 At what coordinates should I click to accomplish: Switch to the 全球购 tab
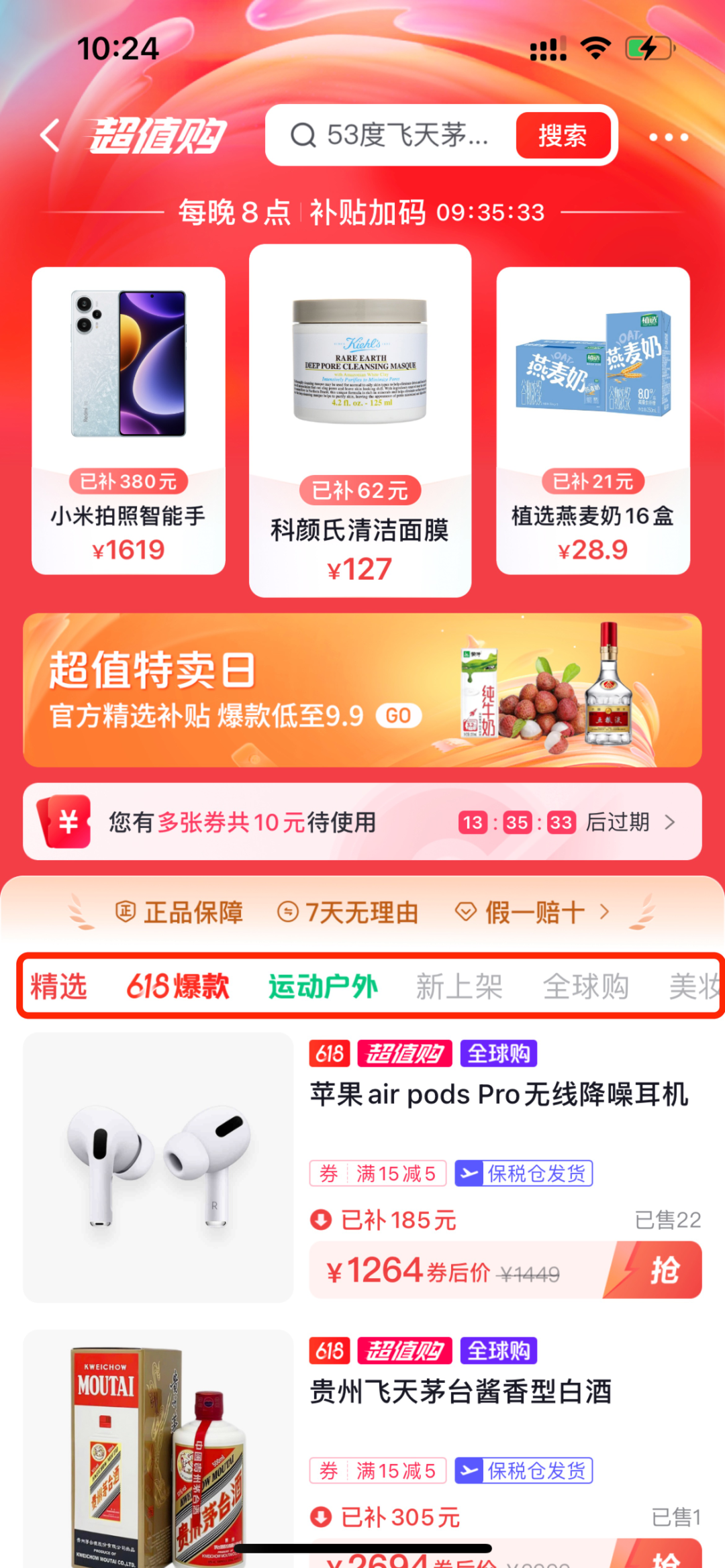point(585,986)
